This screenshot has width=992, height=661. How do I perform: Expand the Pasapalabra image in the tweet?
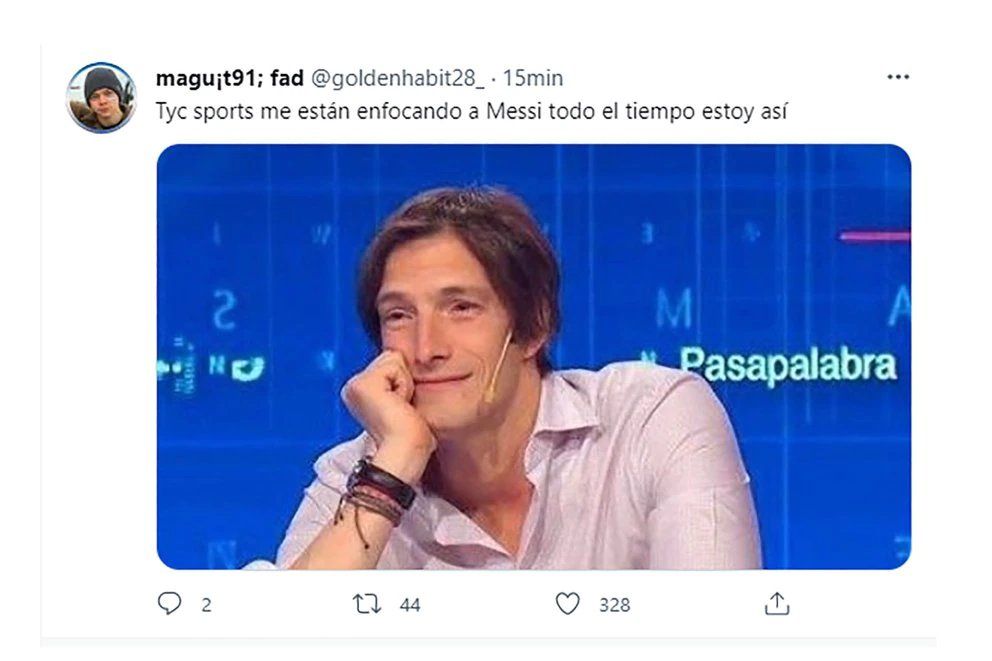(533, 357)
